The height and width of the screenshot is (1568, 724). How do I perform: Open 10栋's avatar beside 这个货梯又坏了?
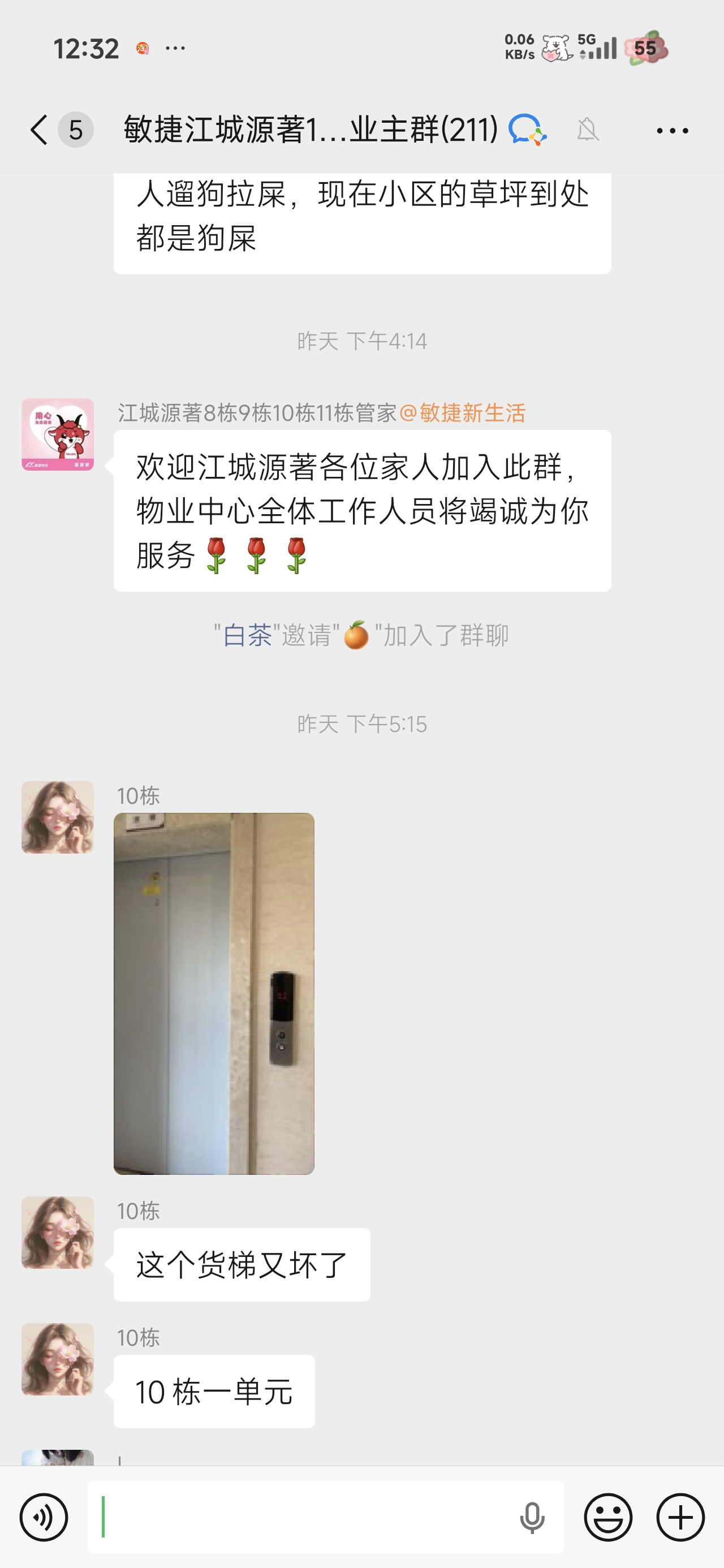(58, 1232)
